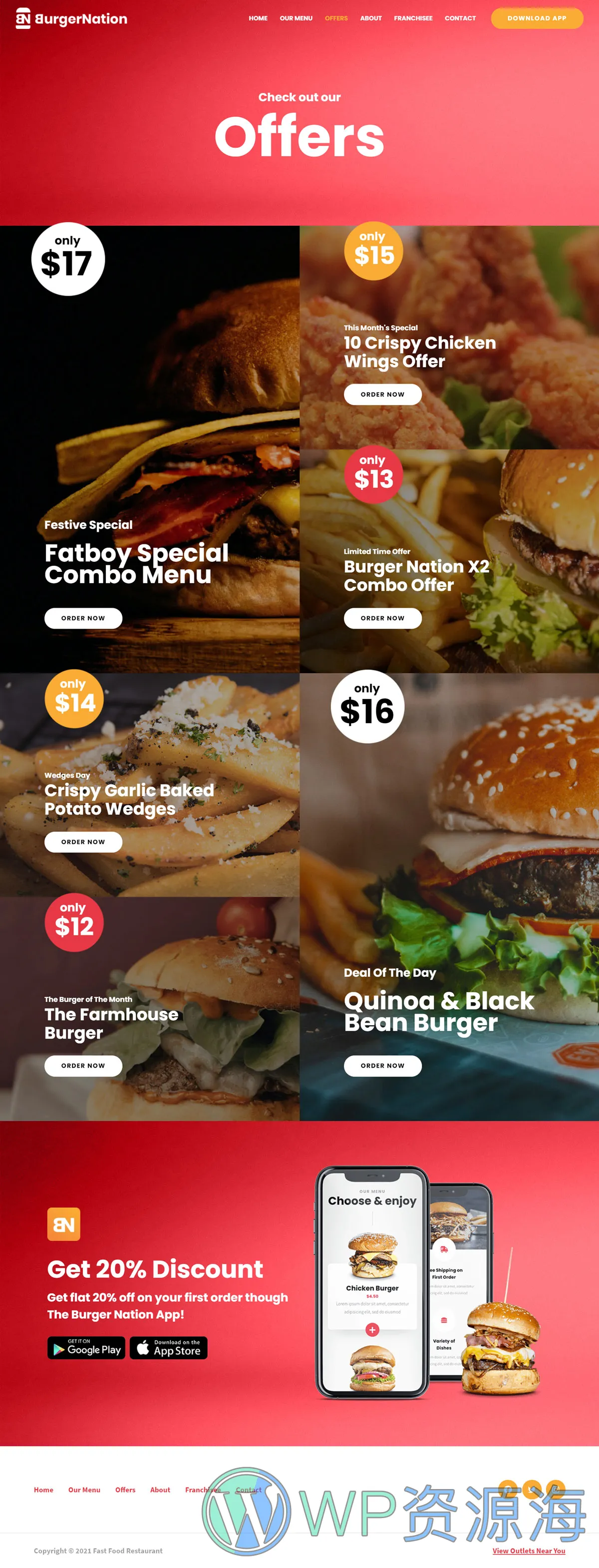Go to Our Menu in the header
Screen dimensions: 599x1568
coord(296,18)
